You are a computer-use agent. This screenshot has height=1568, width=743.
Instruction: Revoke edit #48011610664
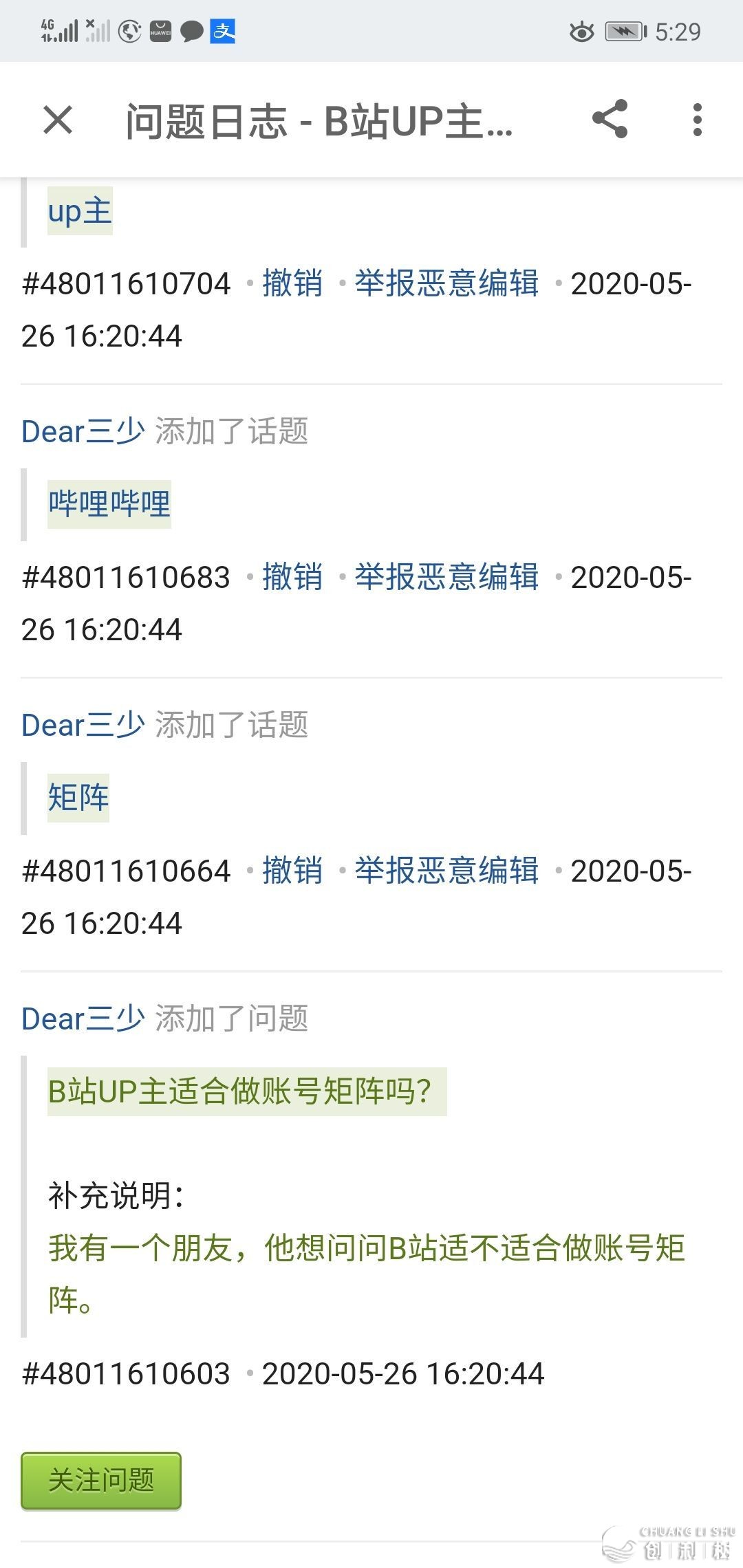coord(292,871)
